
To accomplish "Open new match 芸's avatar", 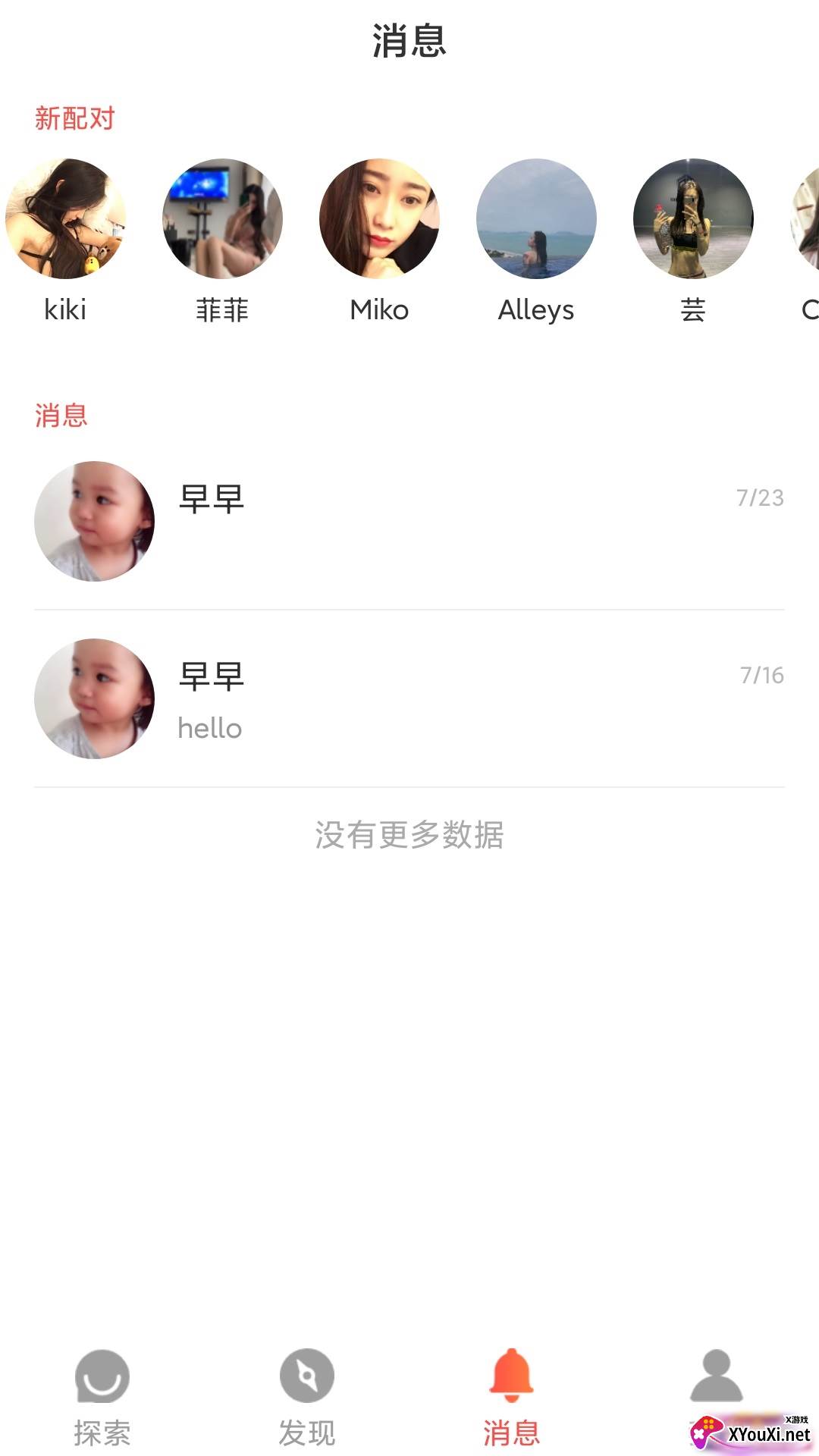I will (693, 218).
